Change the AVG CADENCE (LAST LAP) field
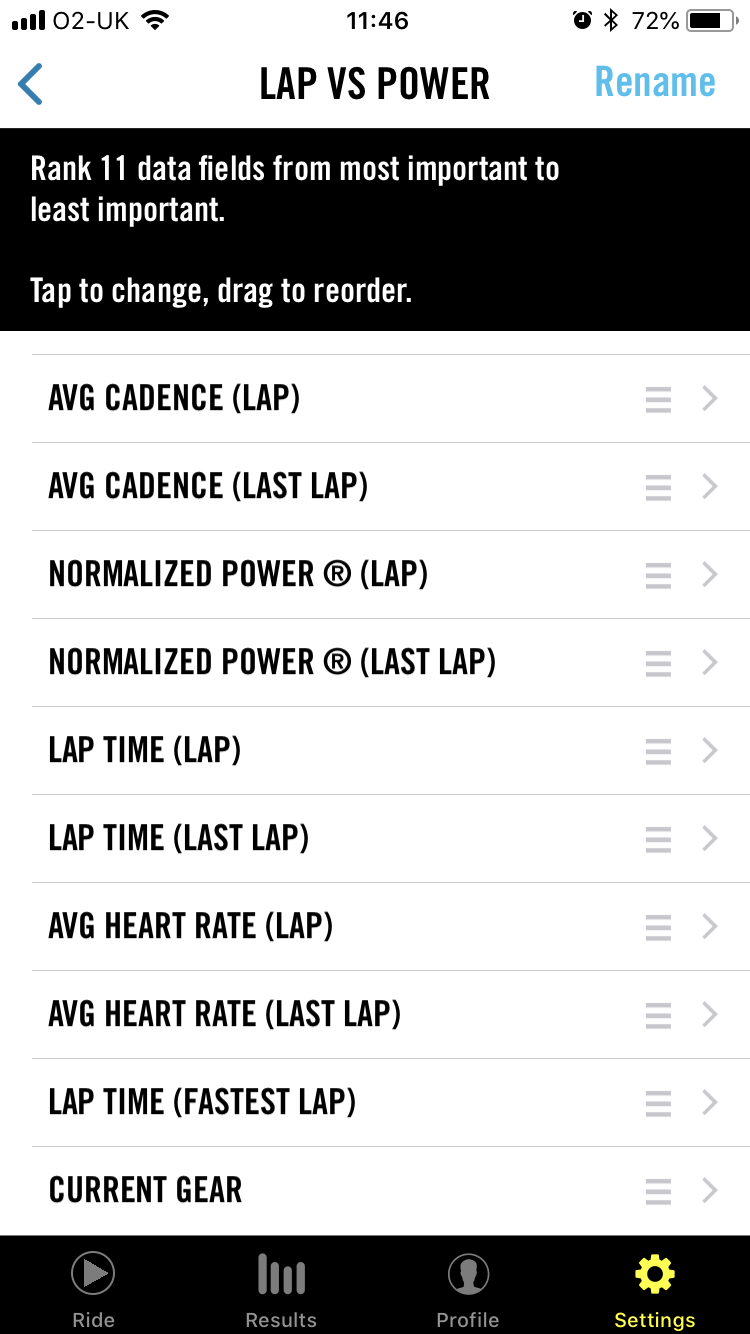Image resolution: width=750 pixels, height=1334 pixels. [x=391, y=487]
